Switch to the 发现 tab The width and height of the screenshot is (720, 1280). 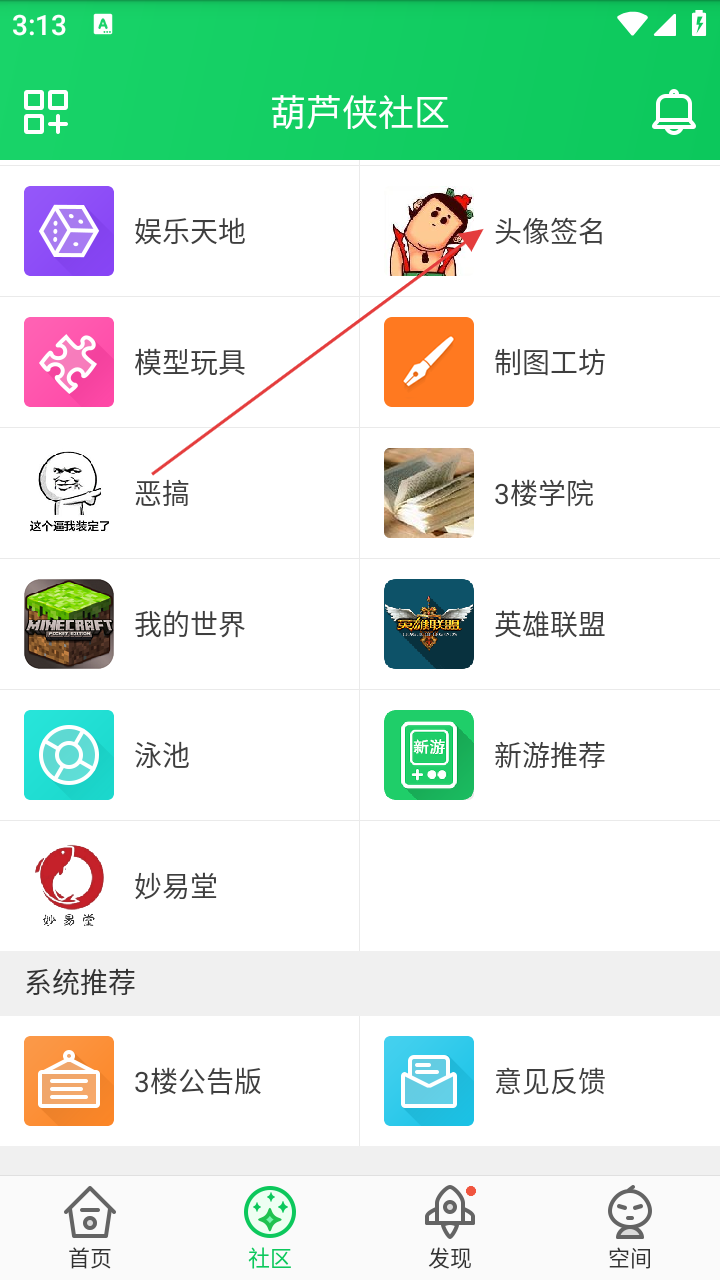[x=450, y=1228]
